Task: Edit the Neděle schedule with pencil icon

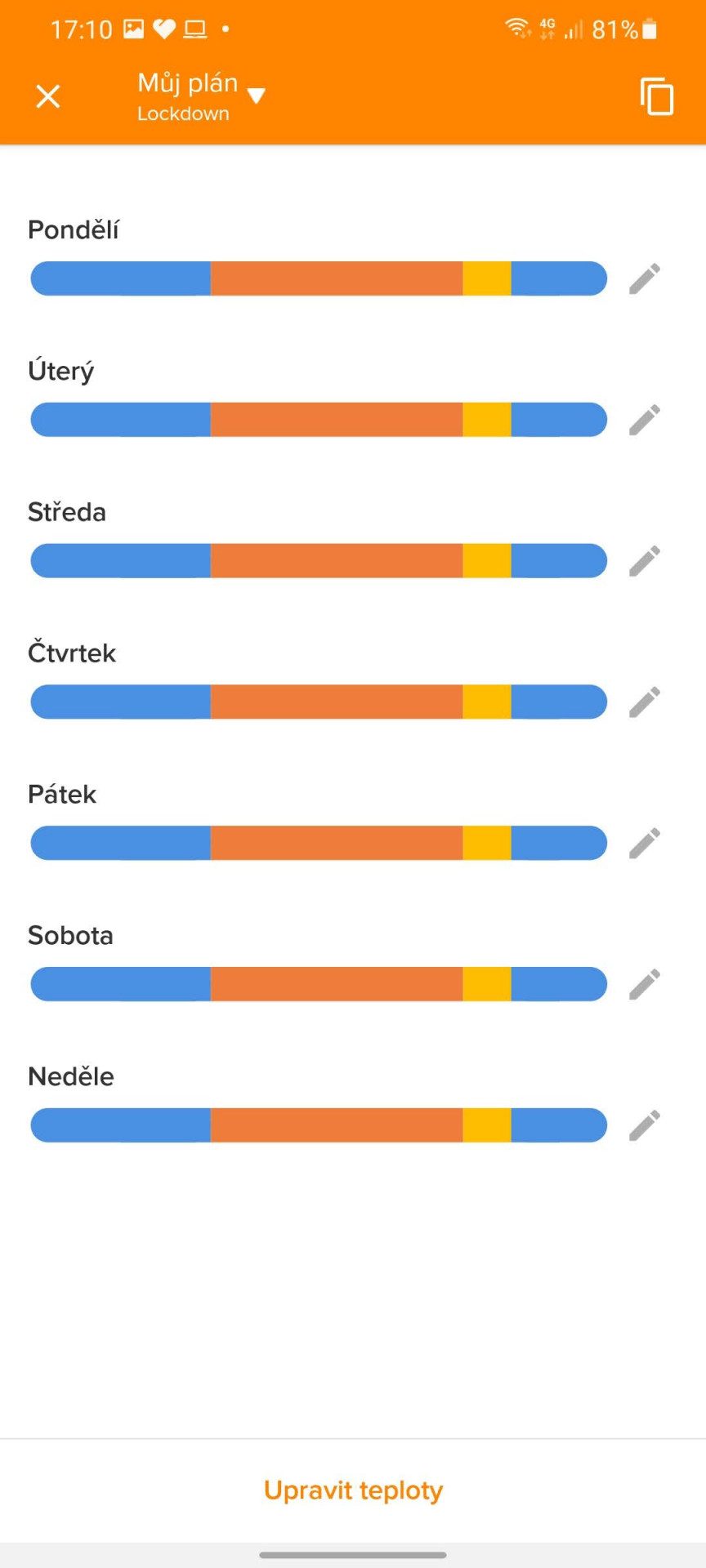Action: click(645, 1125)
